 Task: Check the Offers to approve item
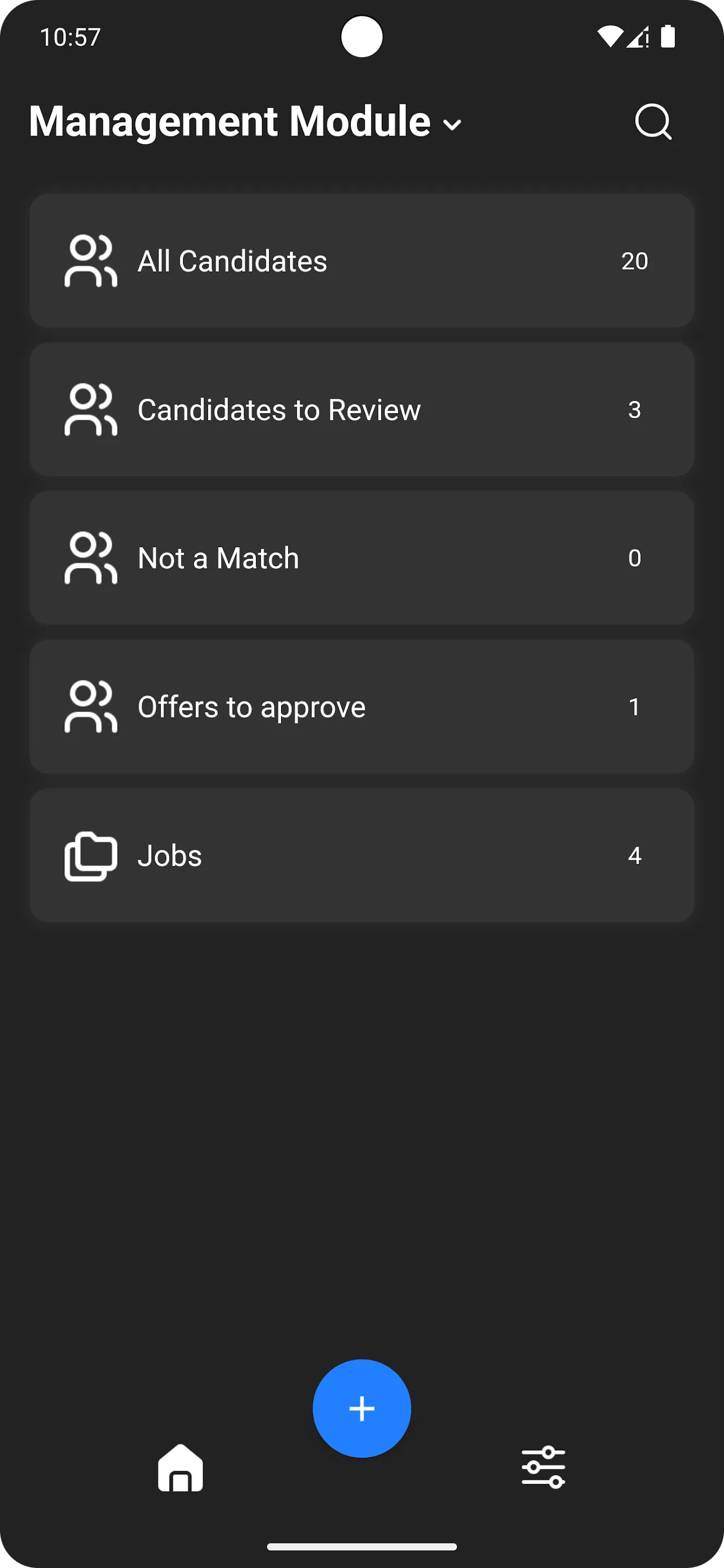pyautogui.click(x=362, y=706)
